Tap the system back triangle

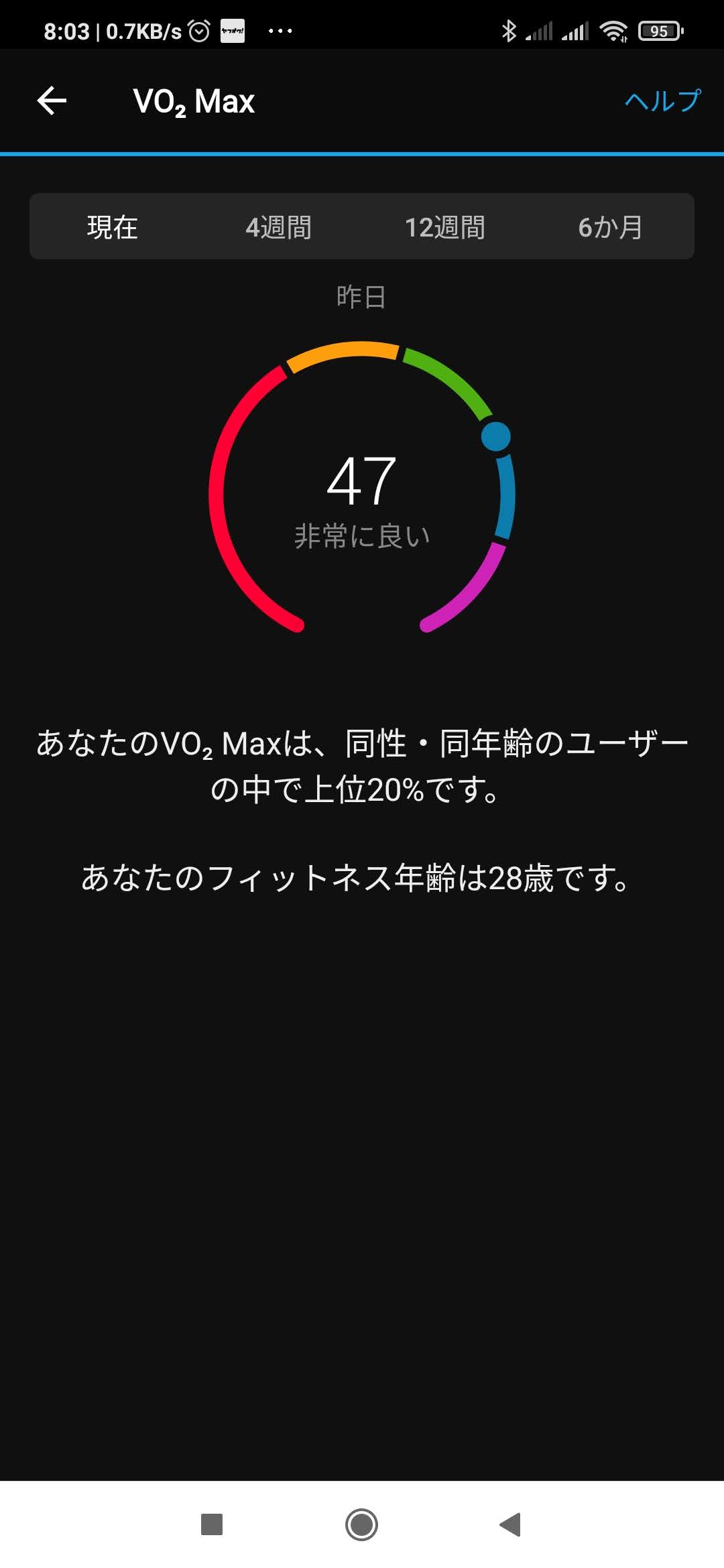(x=511, y=1524)
